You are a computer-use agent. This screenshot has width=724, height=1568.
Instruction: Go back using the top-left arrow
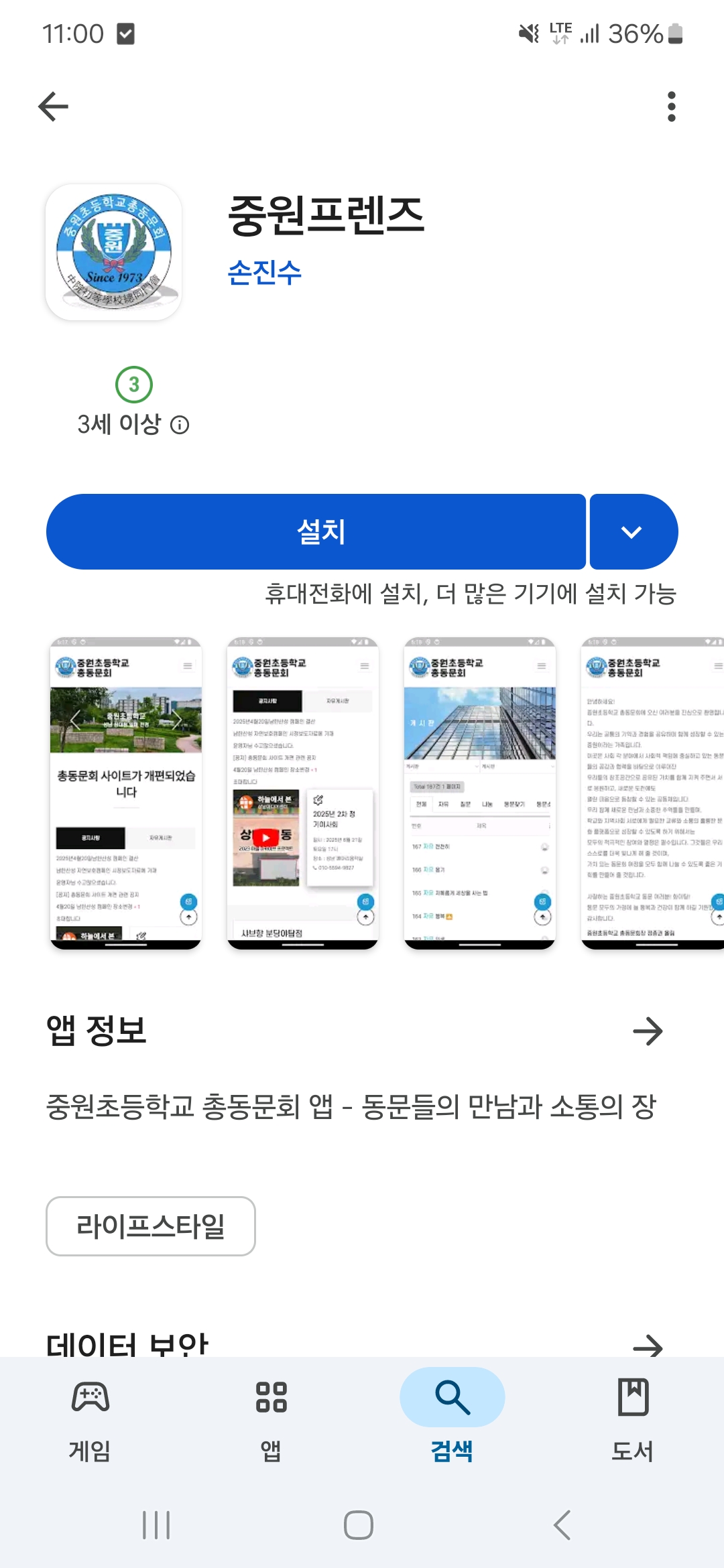(x=54, y=107)
